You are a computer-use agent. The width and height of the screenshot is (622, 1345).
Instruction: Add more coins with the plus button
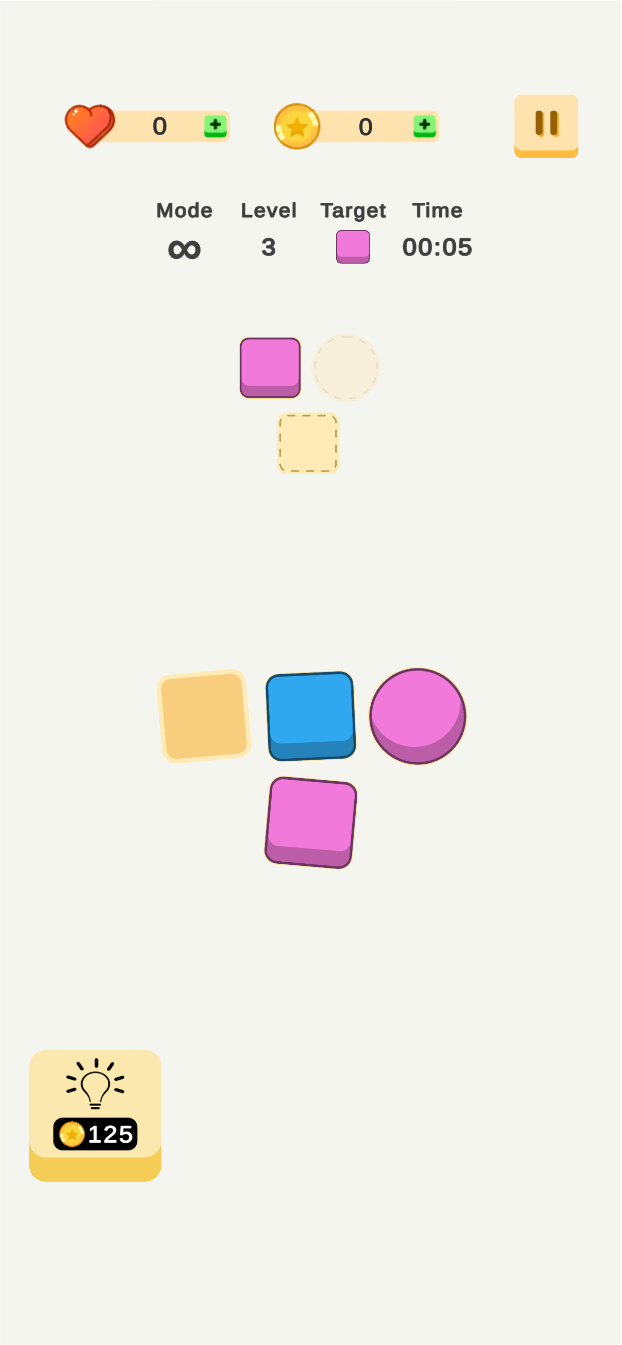[424, 126]
